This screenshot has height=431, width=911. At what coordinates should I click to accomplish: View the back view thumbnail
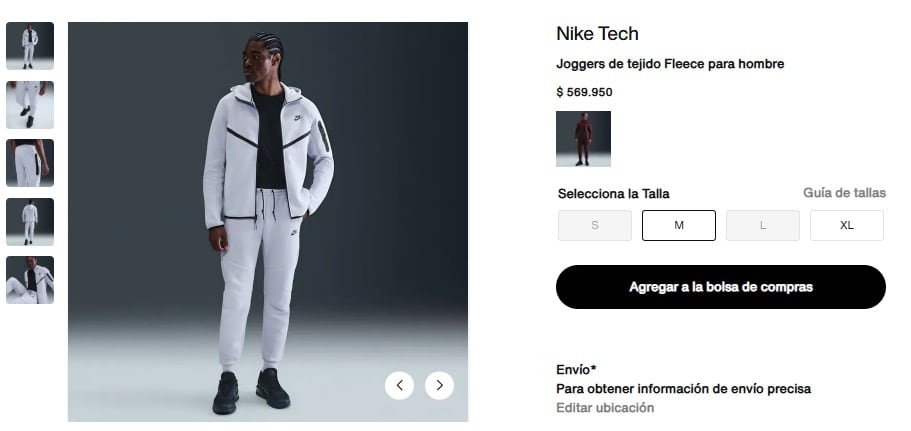(30, 221)
